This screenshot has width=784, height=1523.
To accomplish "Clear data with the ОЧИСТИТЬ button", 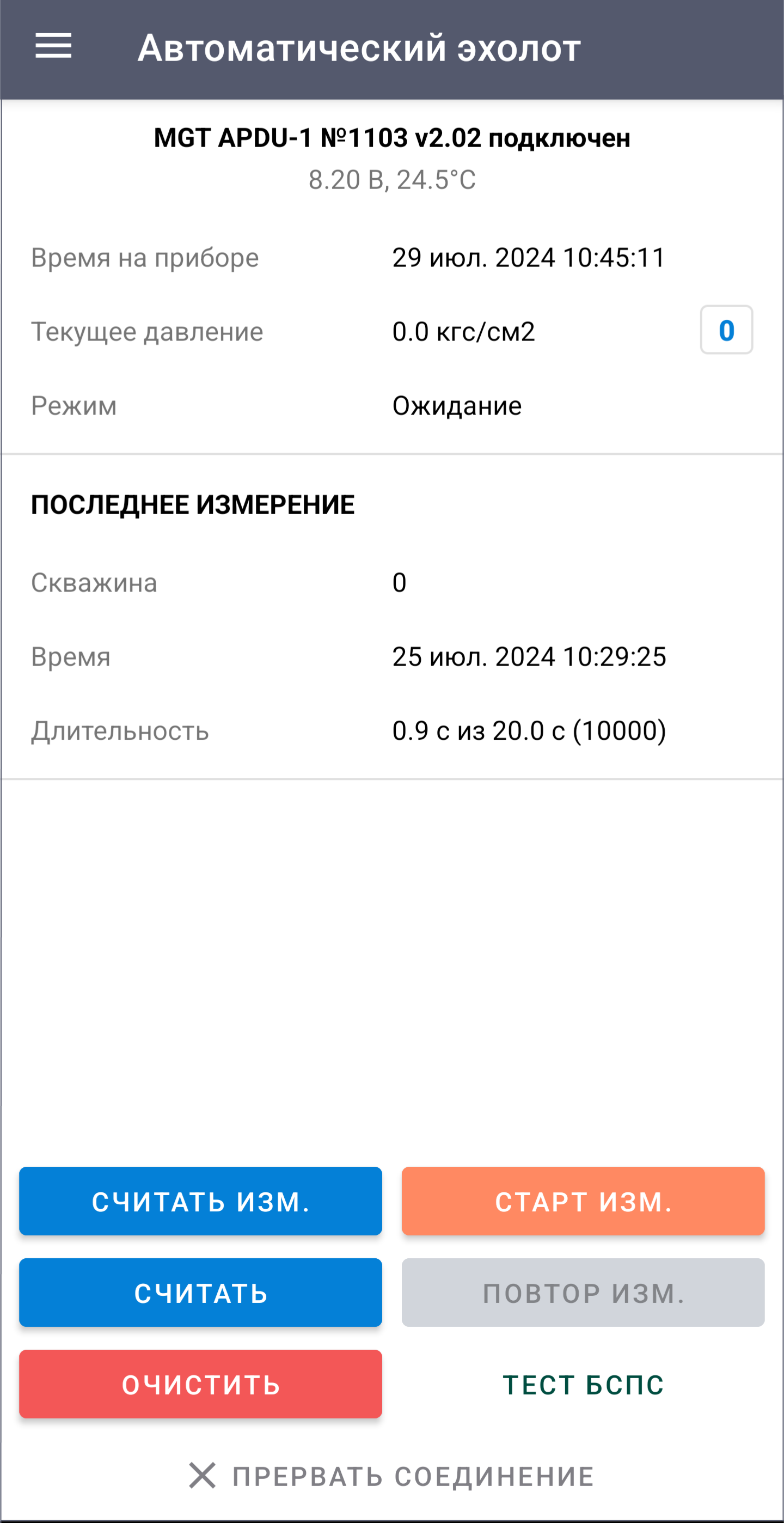I will [x=200, y=1385].
